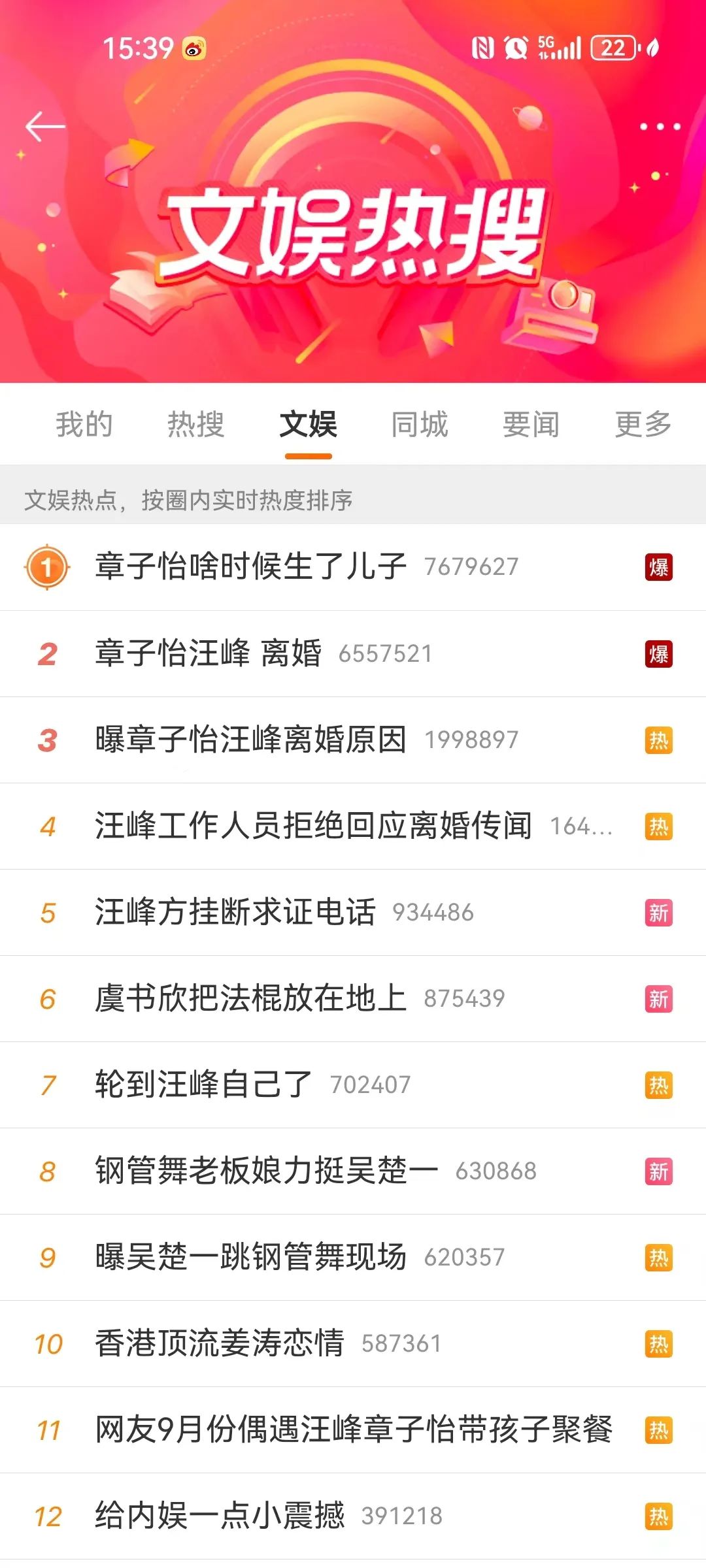Open the three-dot overflow menu
This screenshot has height=1568, width=706.
click(x=660, y=127)
